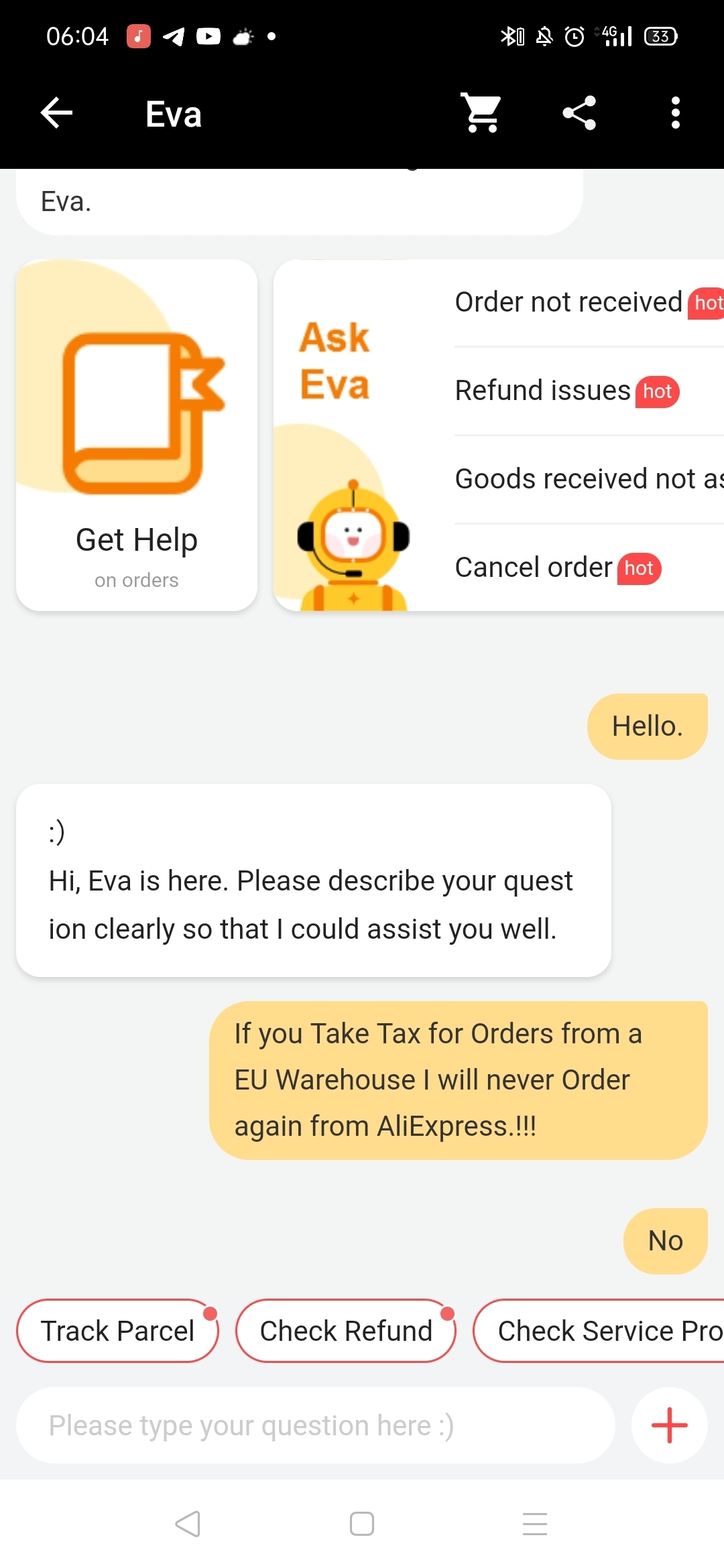Viewport: 724px width, 1568px height.
Task: Share this Eva chat page
Action: pos(579,113)
